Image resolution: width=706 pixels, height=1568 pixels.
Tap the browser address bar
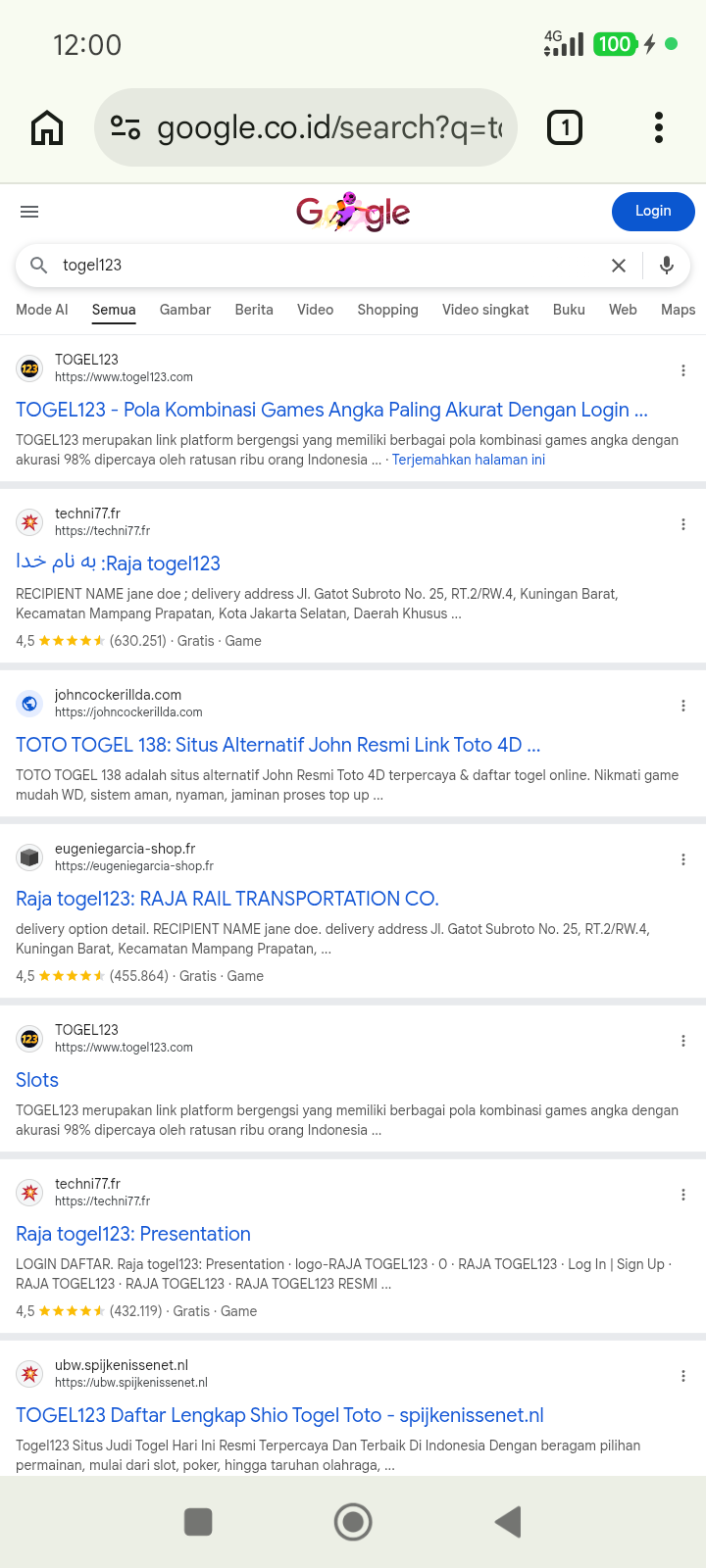click(x=305, y=127)
